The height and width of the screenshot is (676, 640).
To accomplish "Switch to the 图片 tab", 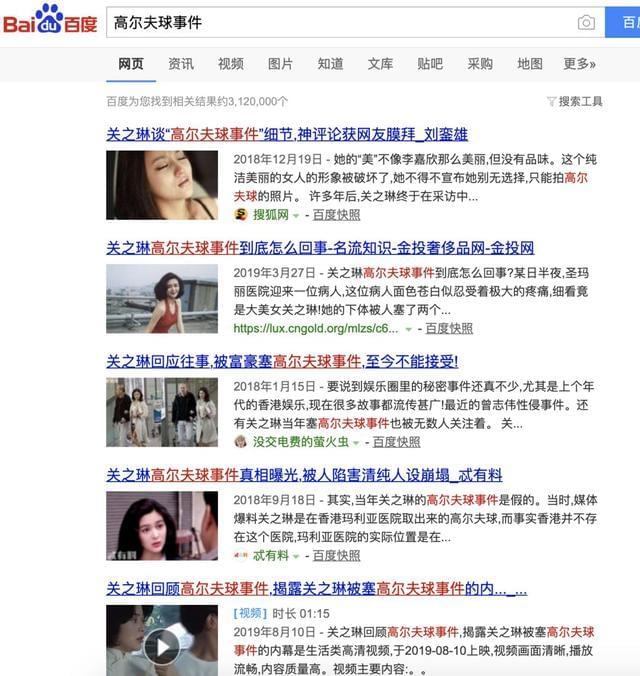I will click(x=281, y=64).
